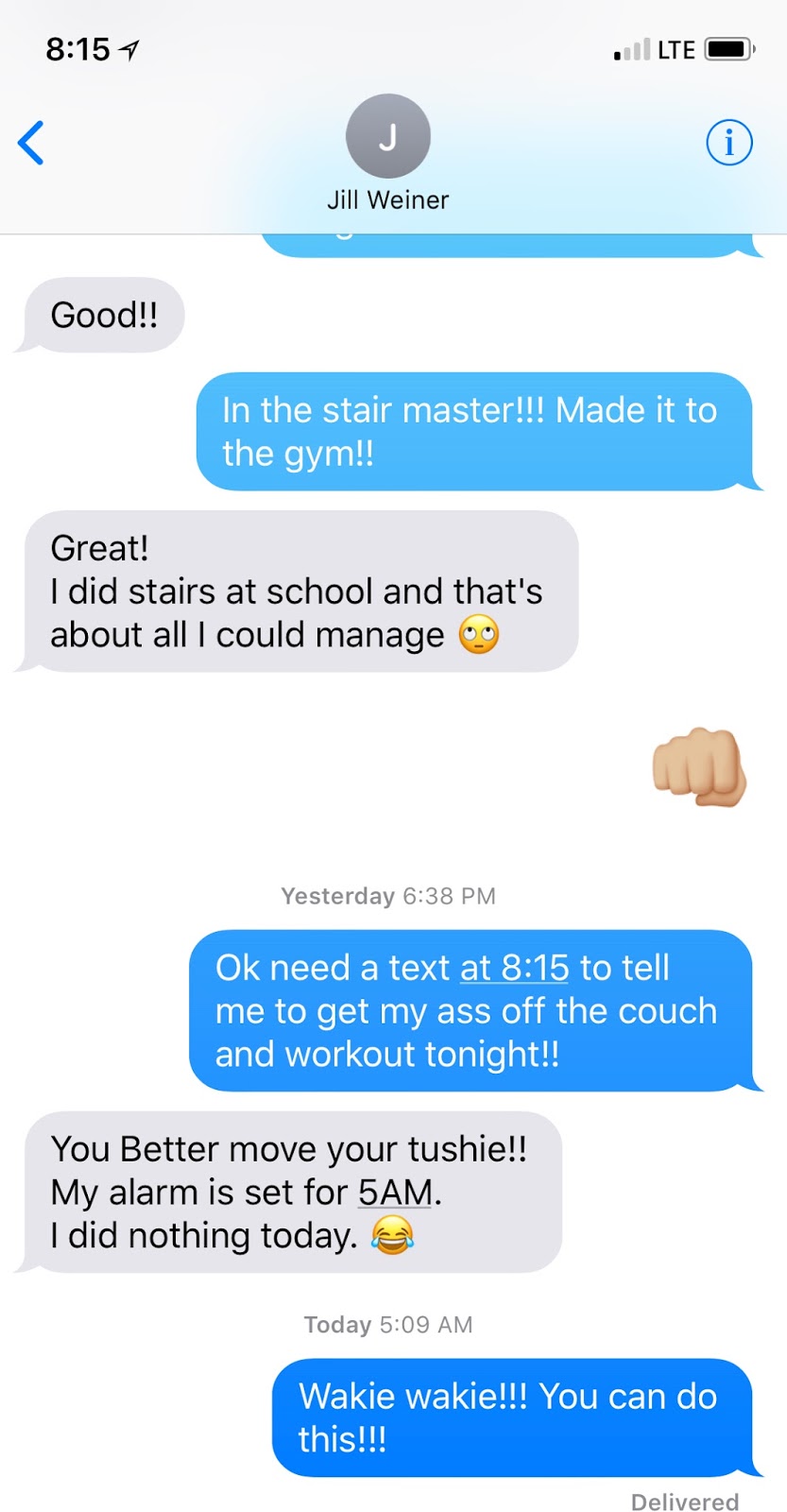This screenshot has height=1512, width=787.
Task: Tap the underlined "at 8:15" time link
Action: click(x=514, y=968)
